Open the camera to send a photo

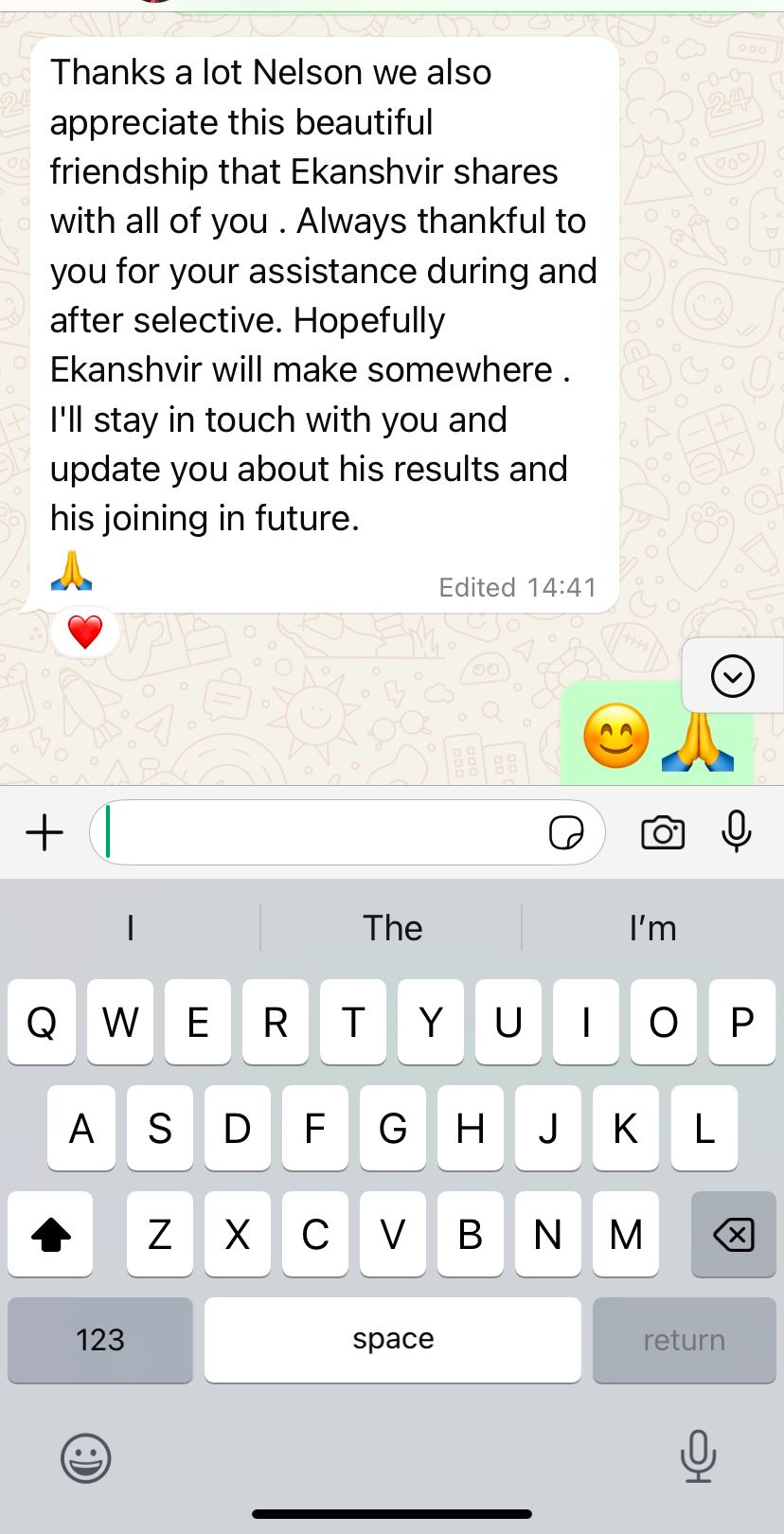[x=663, y=833]
